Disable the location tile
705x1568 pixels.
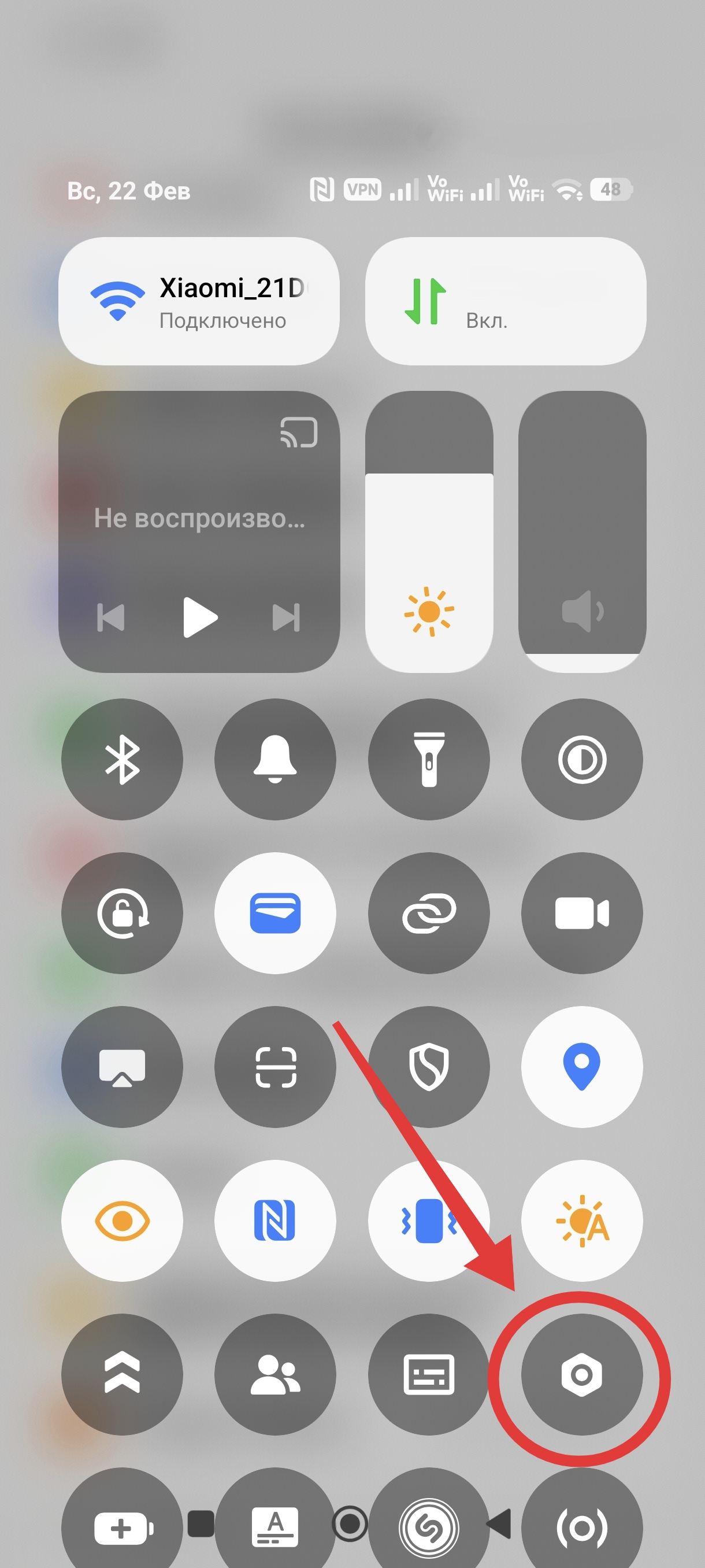(x=581, y=1066)
